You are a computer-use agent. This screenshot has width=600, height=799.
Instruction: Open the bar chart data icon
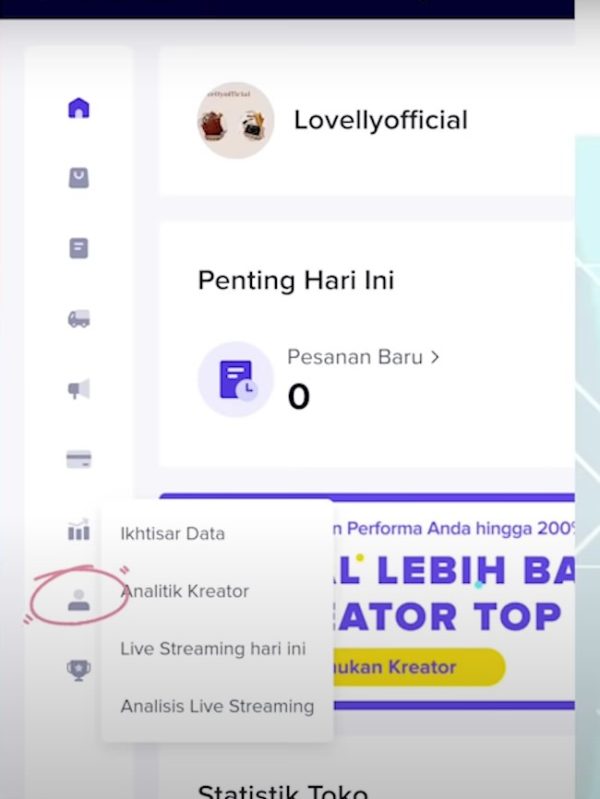78,530
